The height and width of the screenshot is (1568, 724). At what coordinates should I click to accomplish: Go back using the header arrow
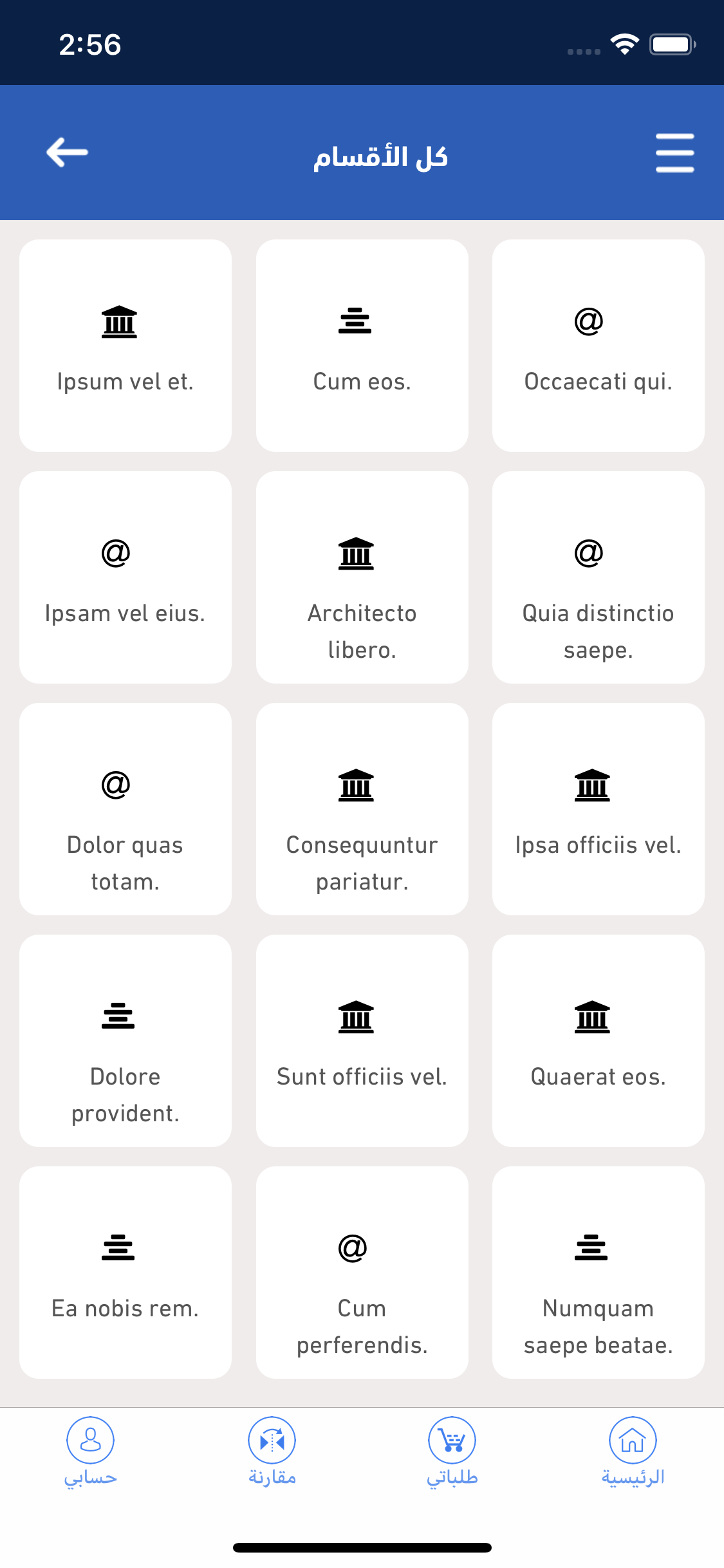pyautogui.click(x=67, y=153)
